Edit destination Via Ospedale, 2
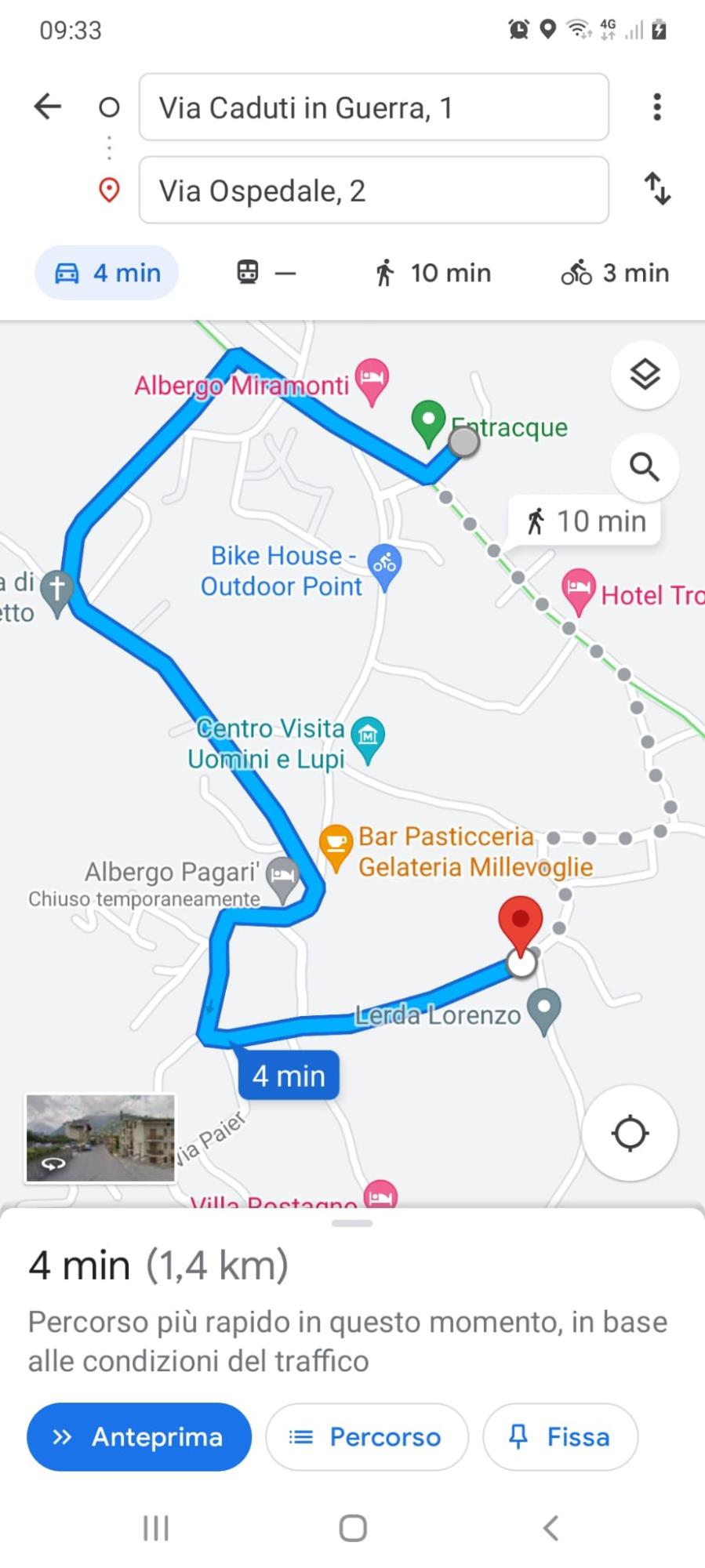This screenshot has width=705, height=1568. 373,191
